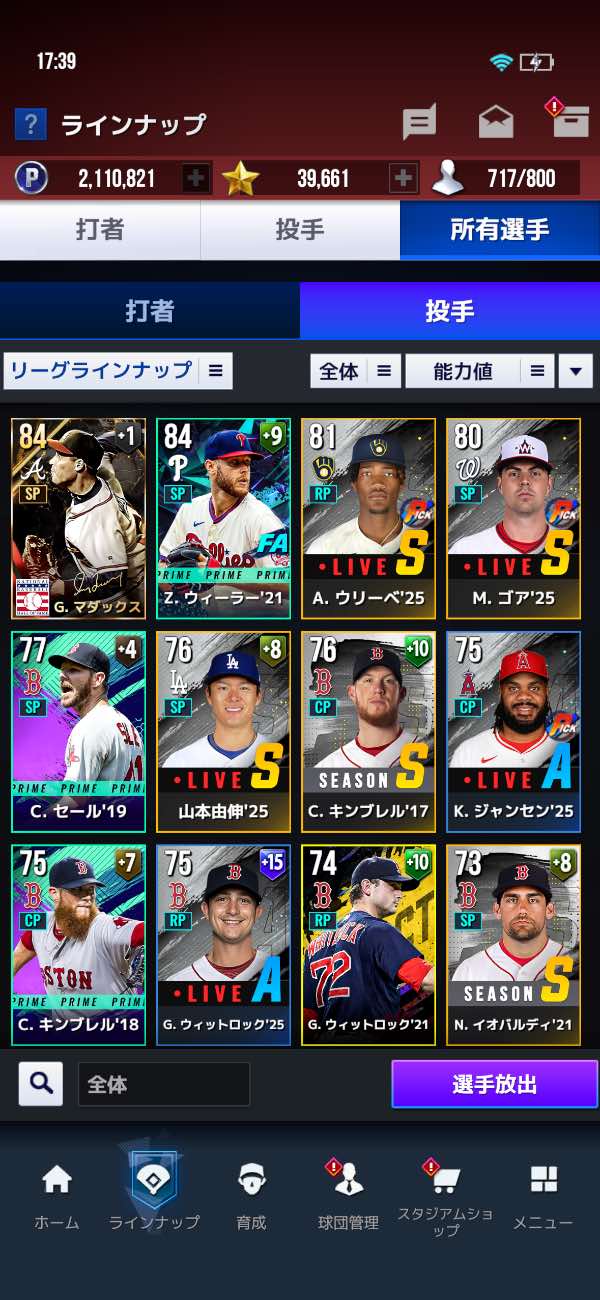600x1300 pixels.
Task: Select the 所有選手 tab
Action: [499, 230]
